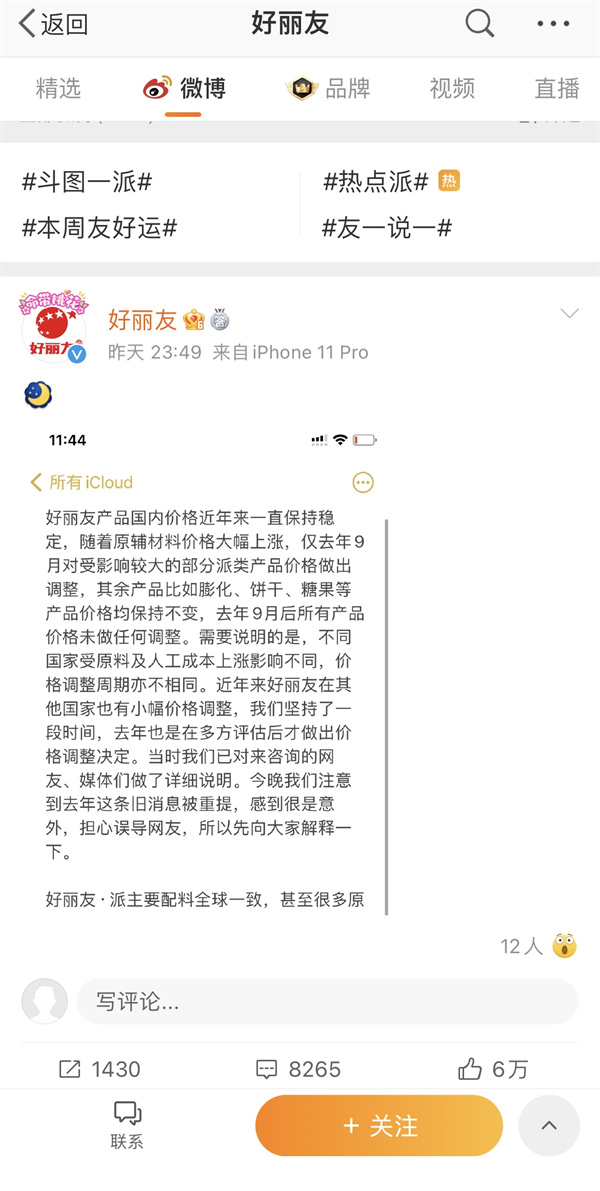
Task: Open the search magnifier icon
Action: [x=480, y=24]
